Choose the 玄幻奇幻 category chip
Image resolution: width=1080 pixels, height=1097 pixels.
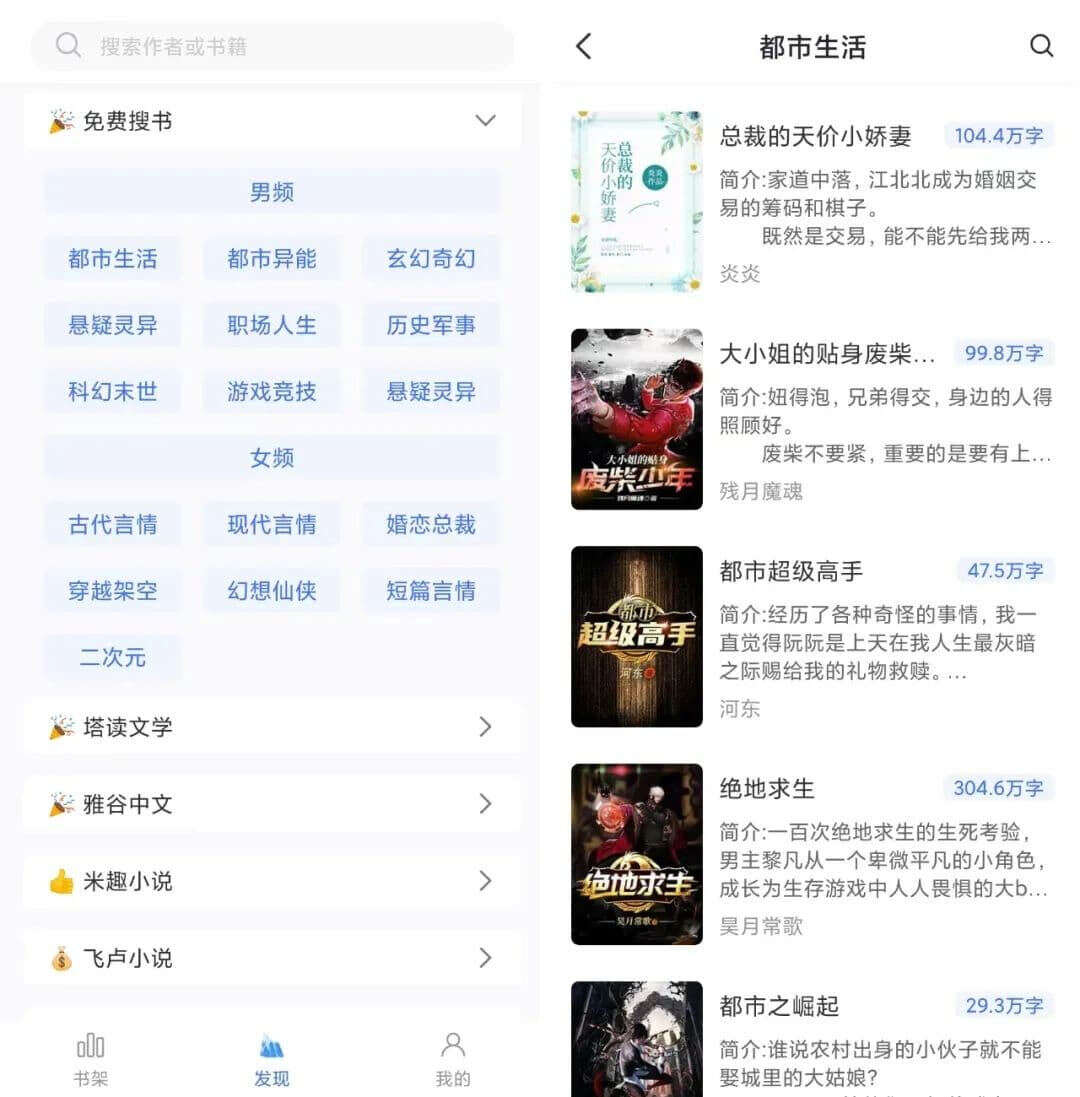(x=431, y=259)
